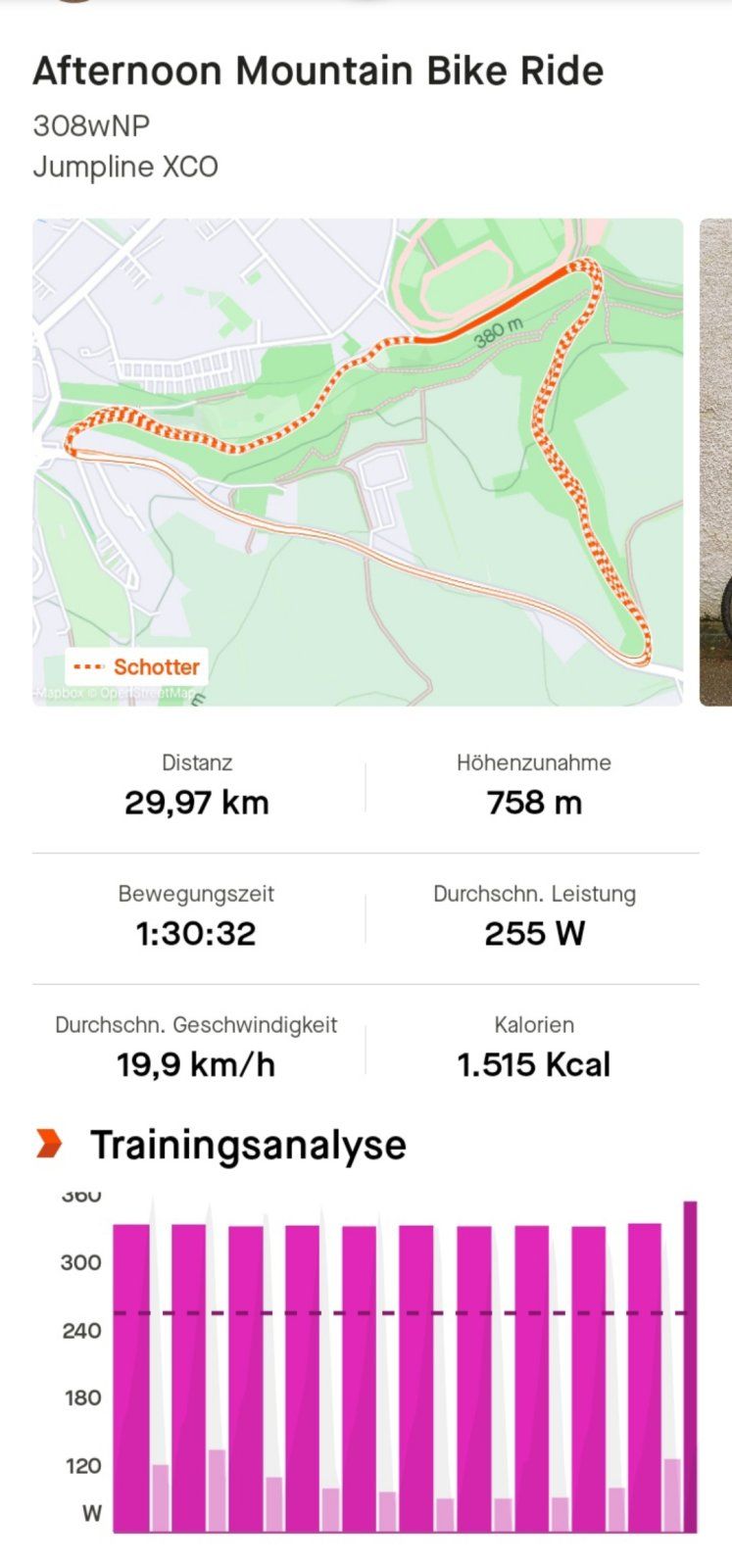Screen dimensions: 732x1568
Task: Open the partially visible activity photo
Action: click(x=716, y=462)
